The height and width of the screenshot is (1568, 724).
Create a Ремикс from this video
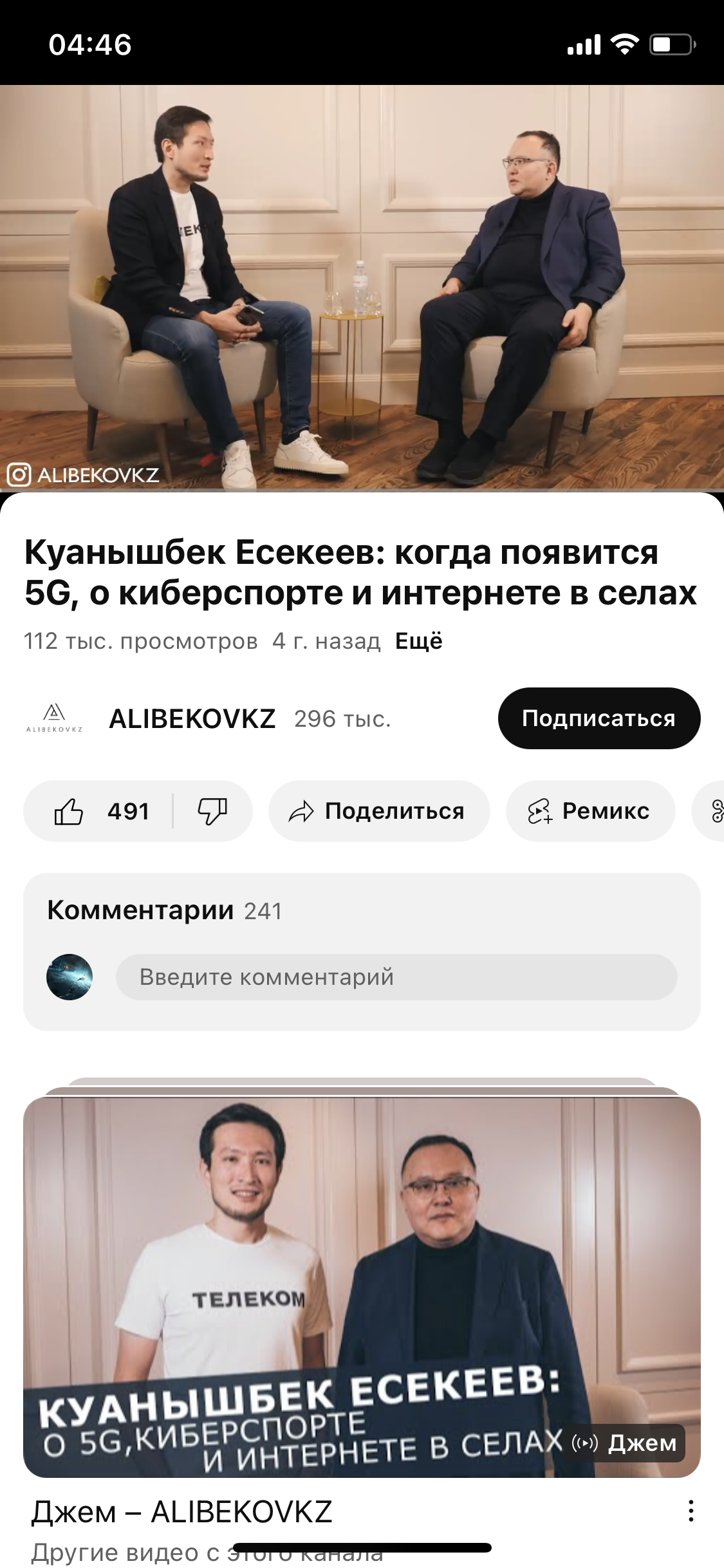(591, 811)
